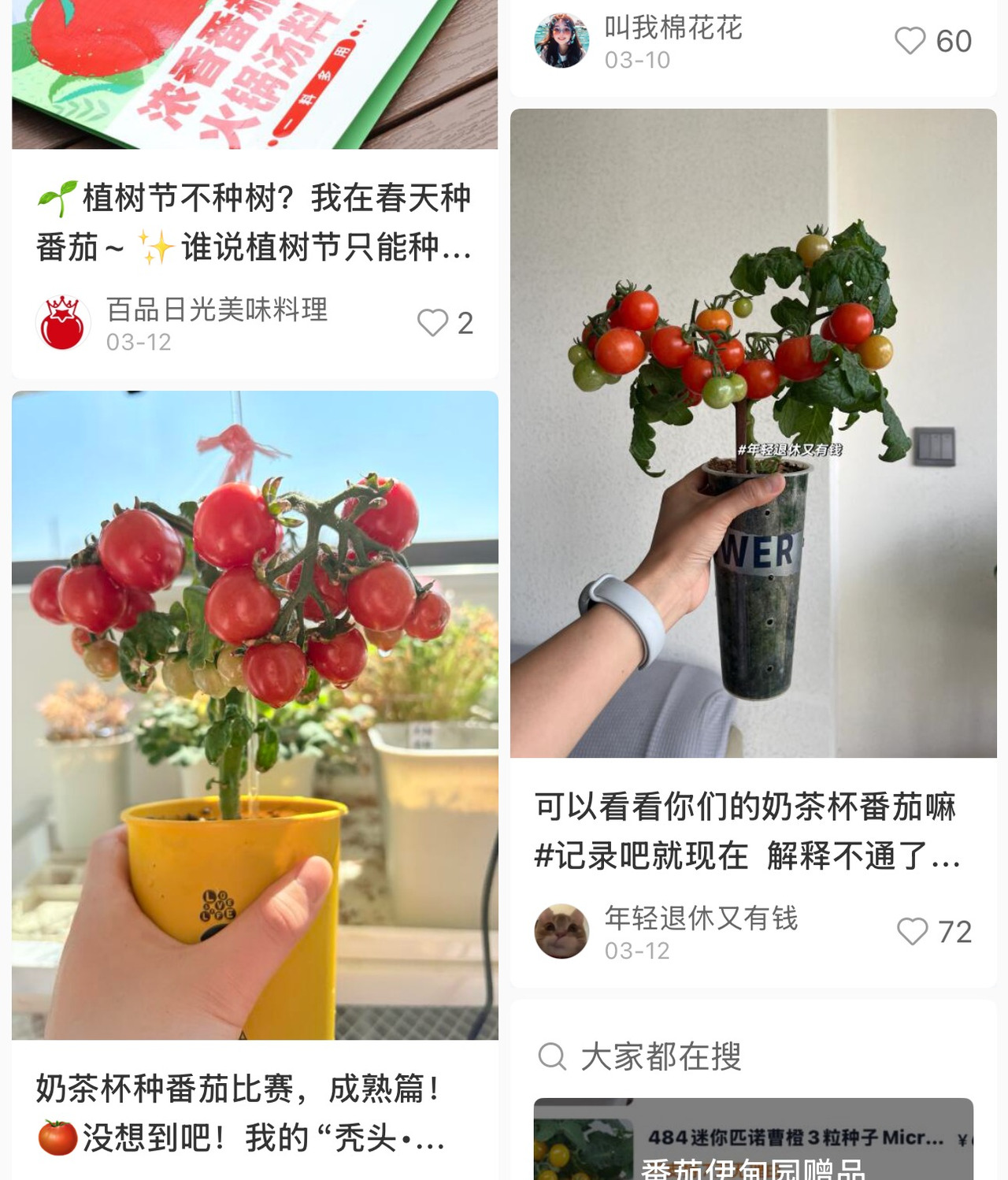The width and height of the screenshot is (1008, 1180).
Task: Like the post by 百品日光美味料理
Action: coord(432,323)
